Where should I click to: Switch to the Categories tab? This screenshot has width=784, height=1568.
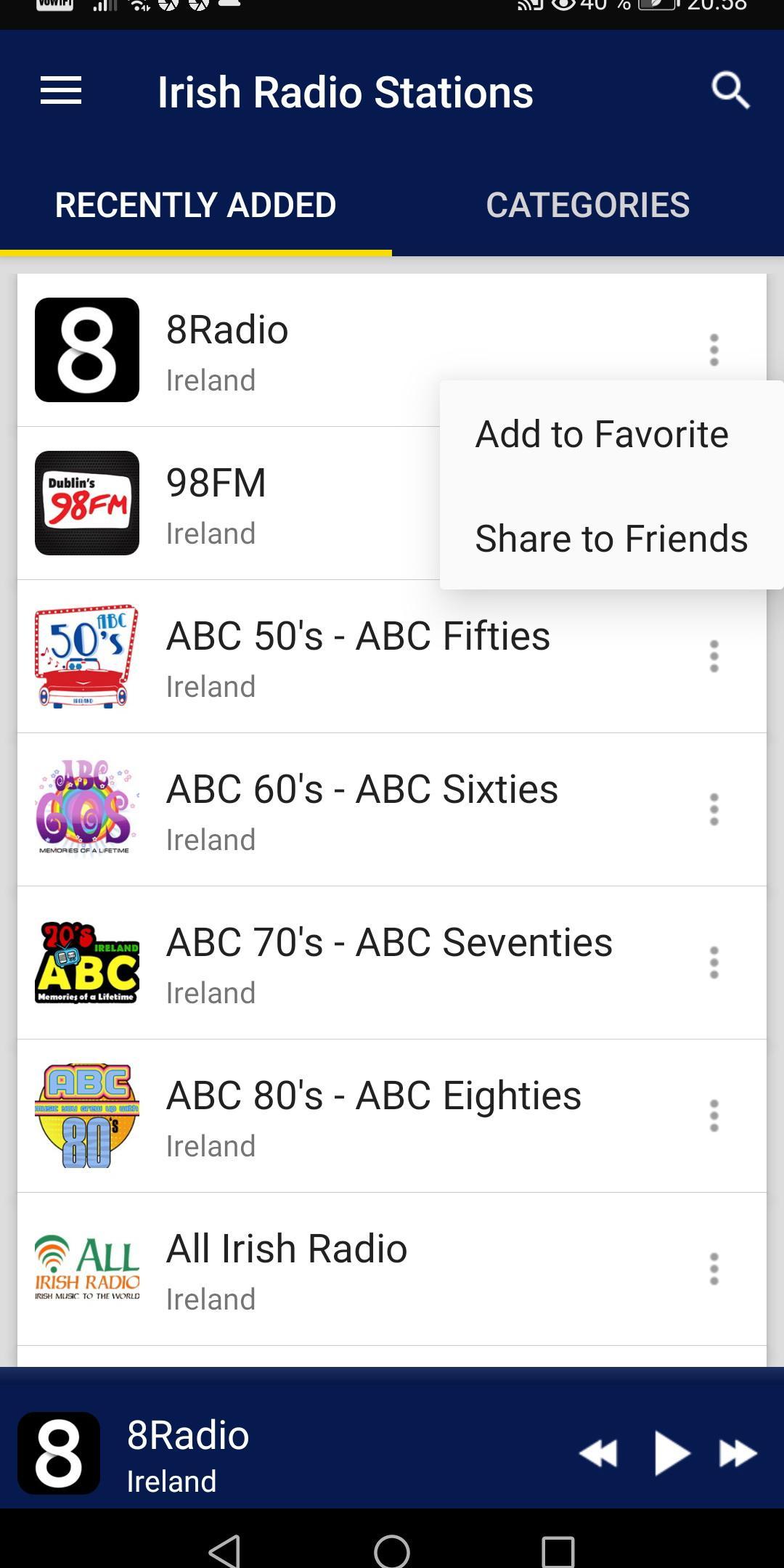pyautogui.click(x=587, y=205)
